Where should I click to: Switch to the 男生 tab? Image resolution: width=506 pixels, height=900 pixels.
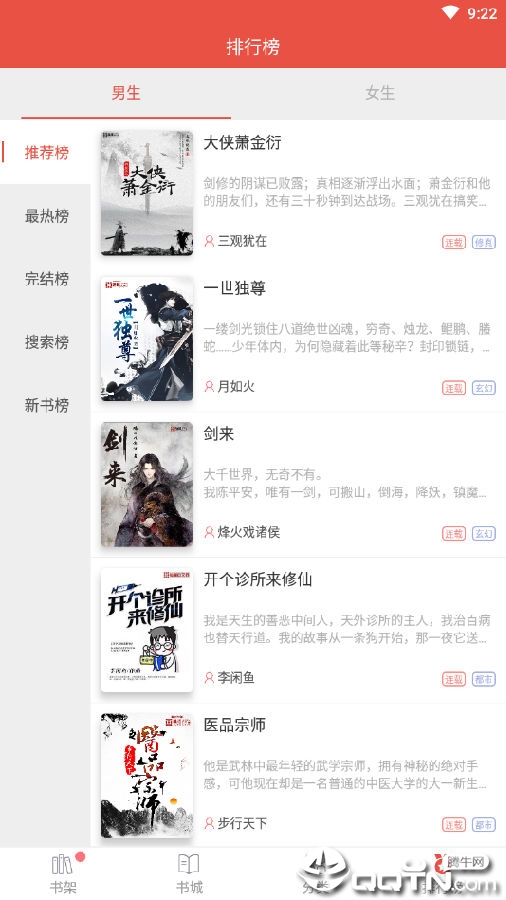tap(126, 93)
